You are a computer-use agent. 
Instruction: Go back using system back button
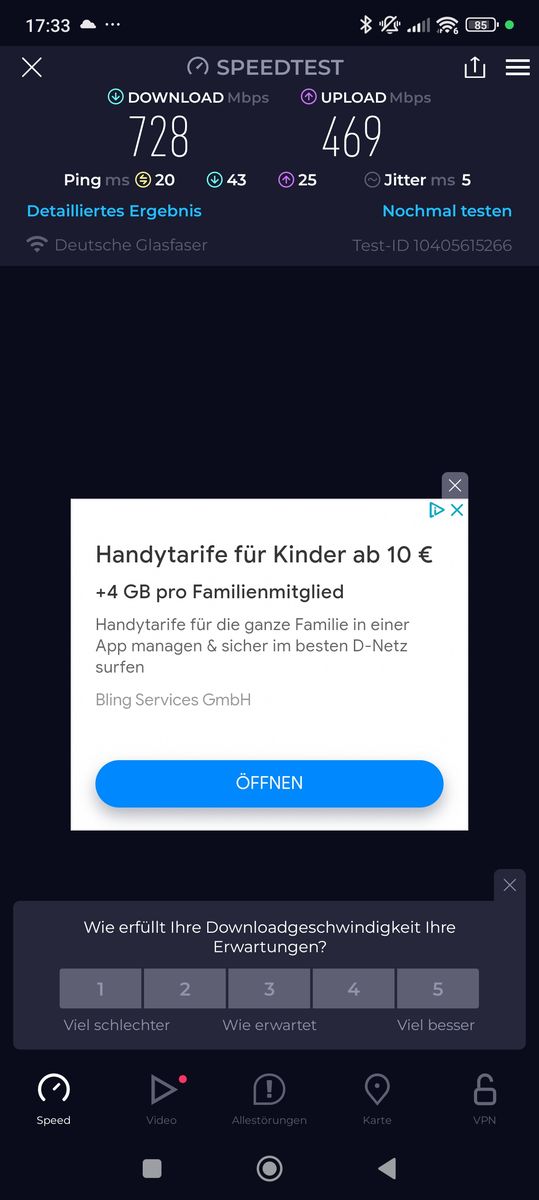[x=387, y=1168]
